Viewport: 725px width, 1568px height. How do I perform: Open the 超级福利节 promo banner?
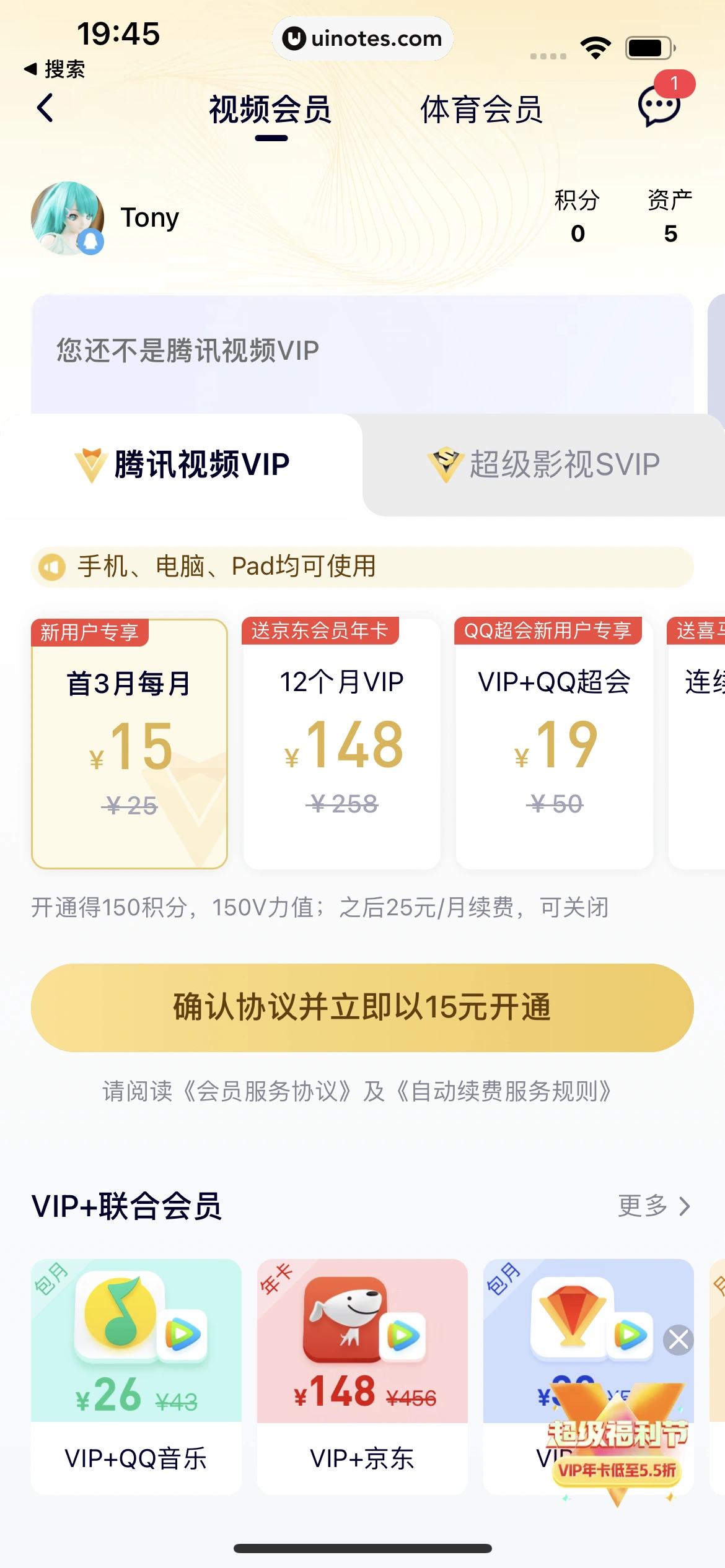click(617, 1449)
